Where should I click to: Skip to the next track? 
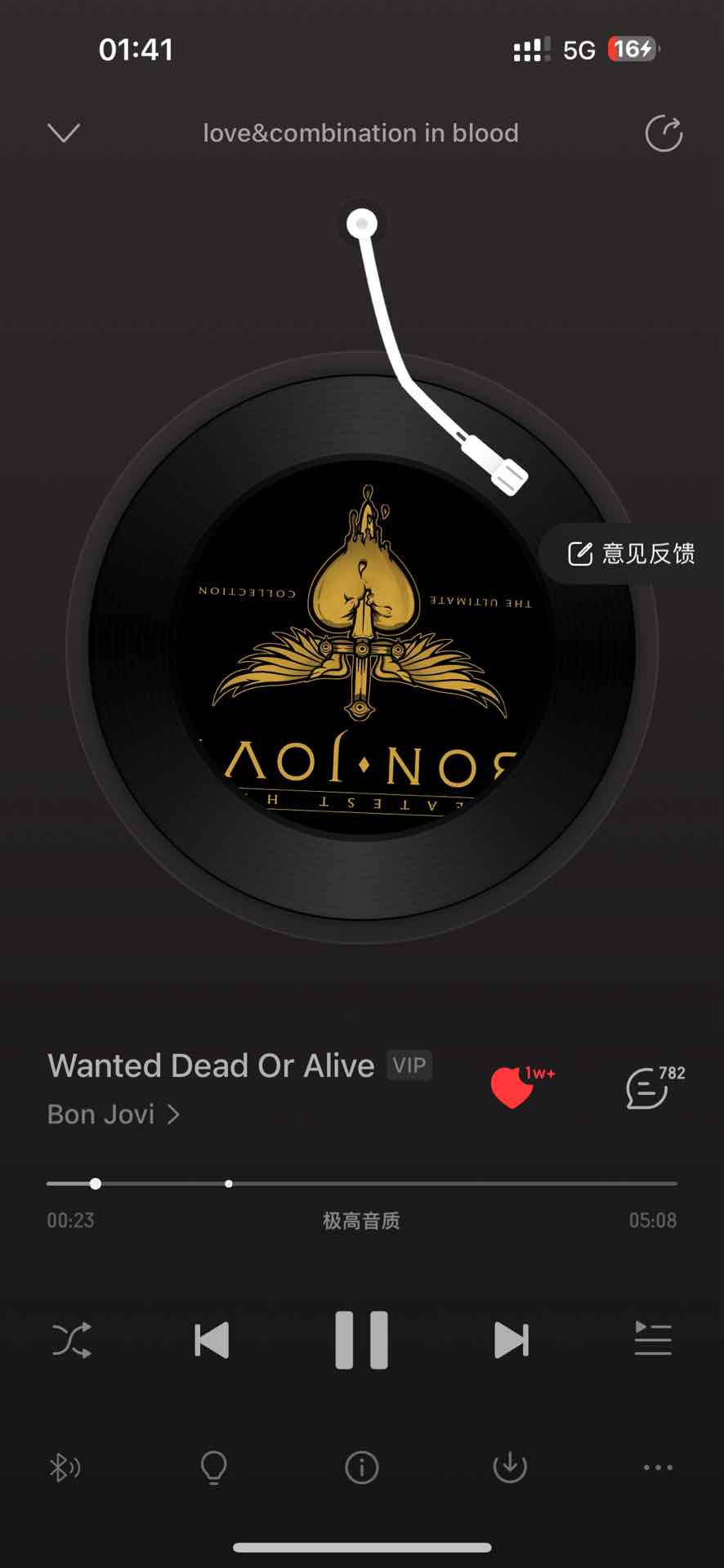[512, 1340]
